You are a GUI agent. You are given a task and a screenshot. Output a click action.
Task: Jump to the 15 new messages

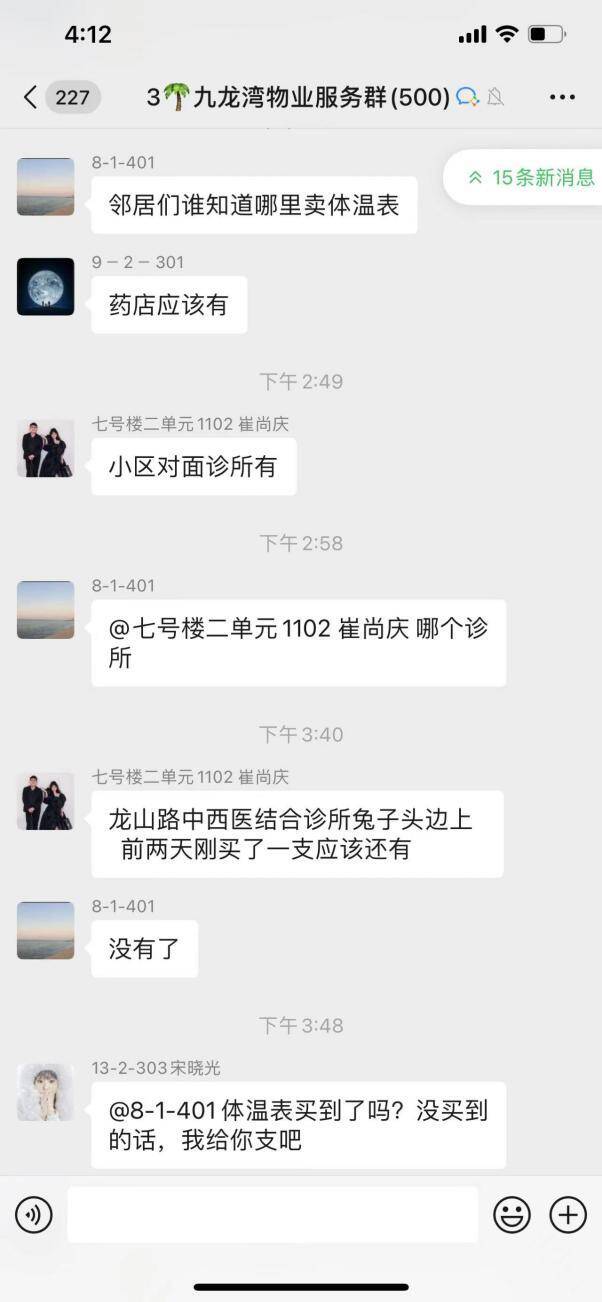tap(531, 178)
